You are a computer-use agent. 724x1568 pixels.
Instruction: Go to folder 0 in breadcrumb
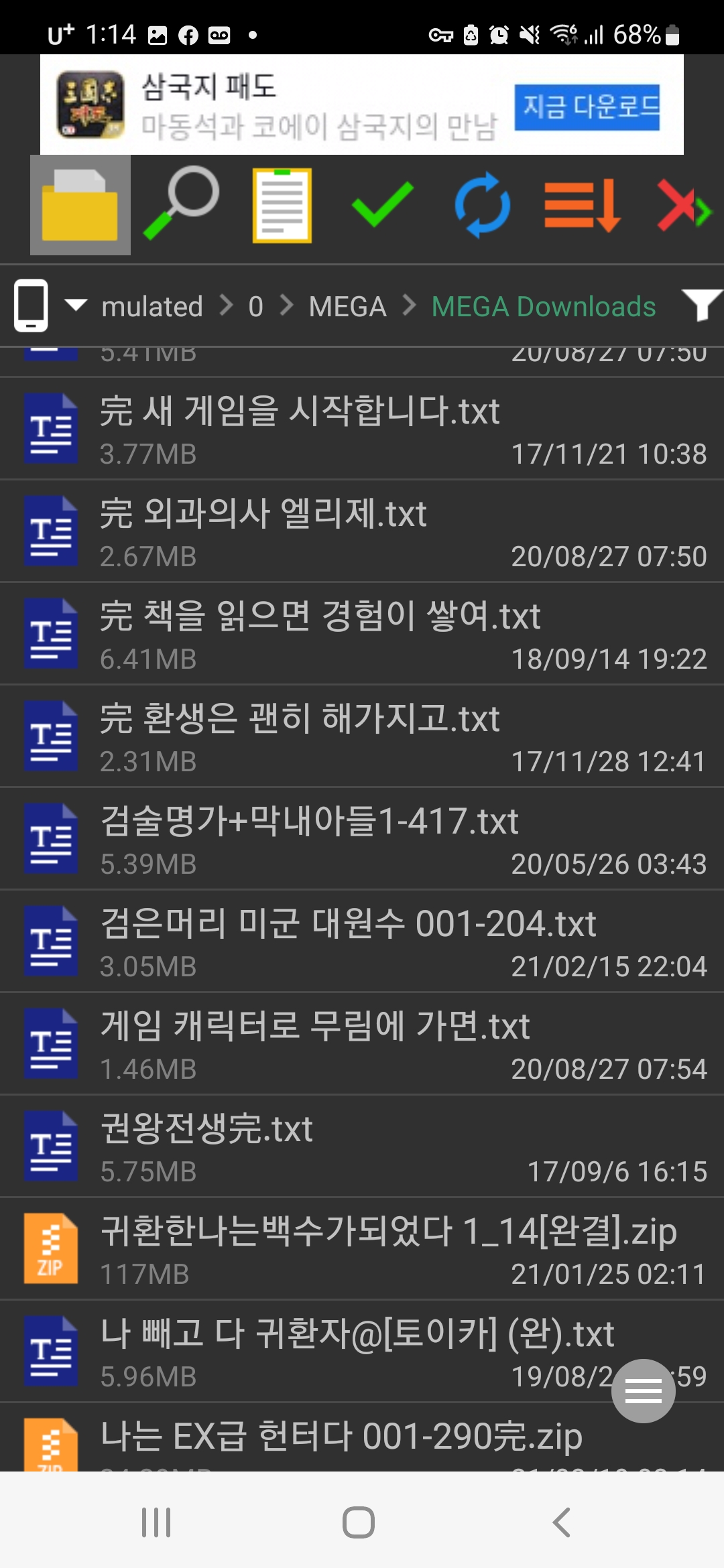click(x=255, y=307)
